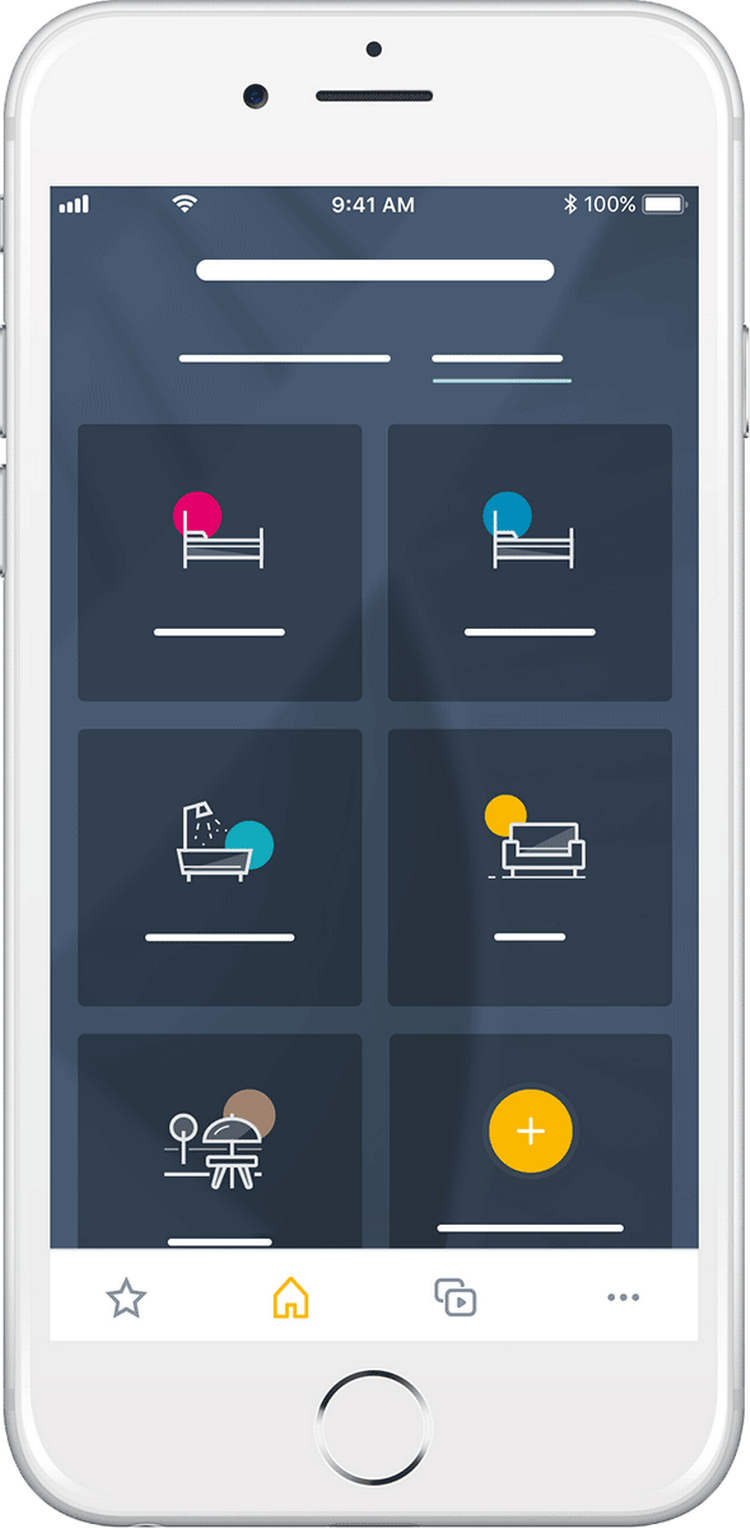Add a new room with the plus button

pyautogui.click(x=530, y=1131)
